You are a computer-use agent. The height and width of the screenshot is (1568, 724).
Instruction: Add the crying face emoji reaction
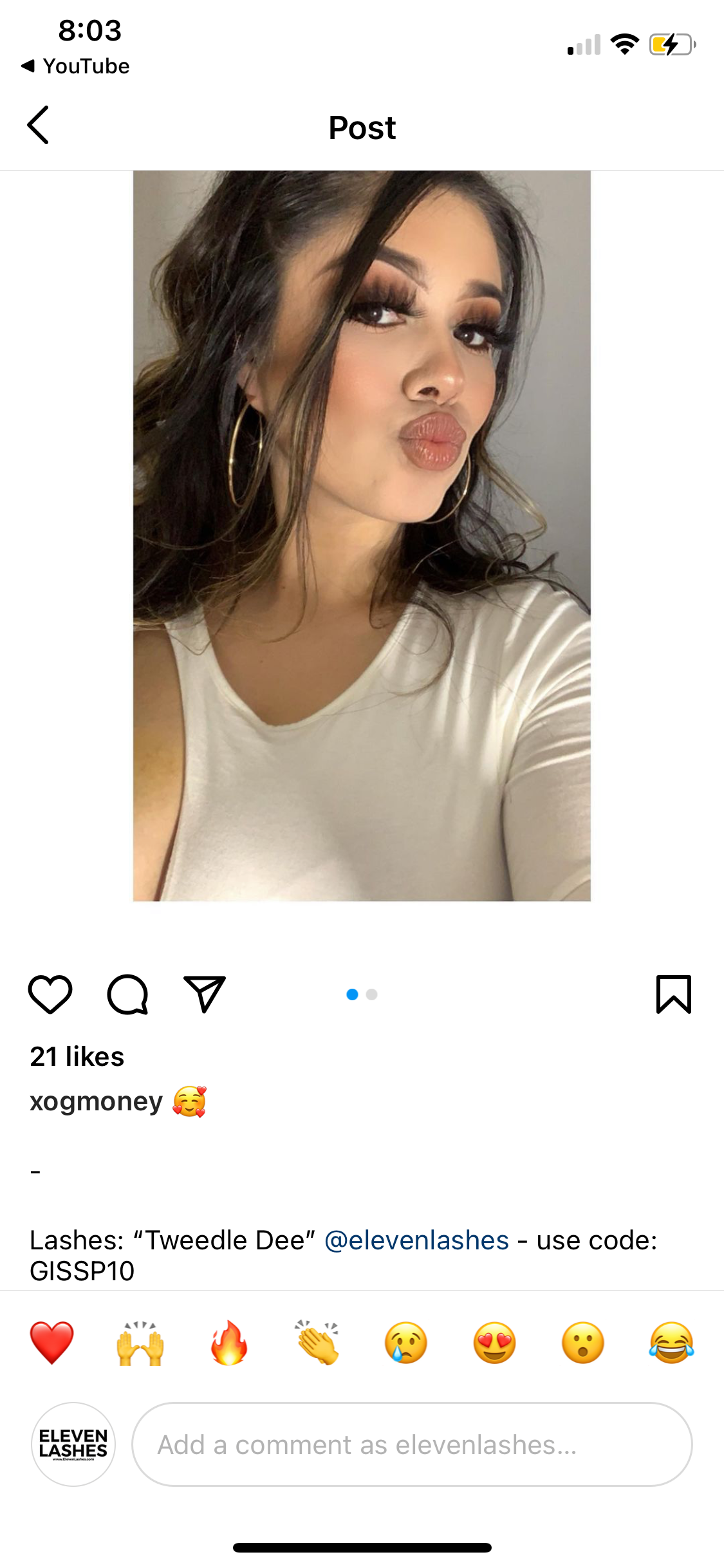pyautogui.click(x=406, y=1343)
